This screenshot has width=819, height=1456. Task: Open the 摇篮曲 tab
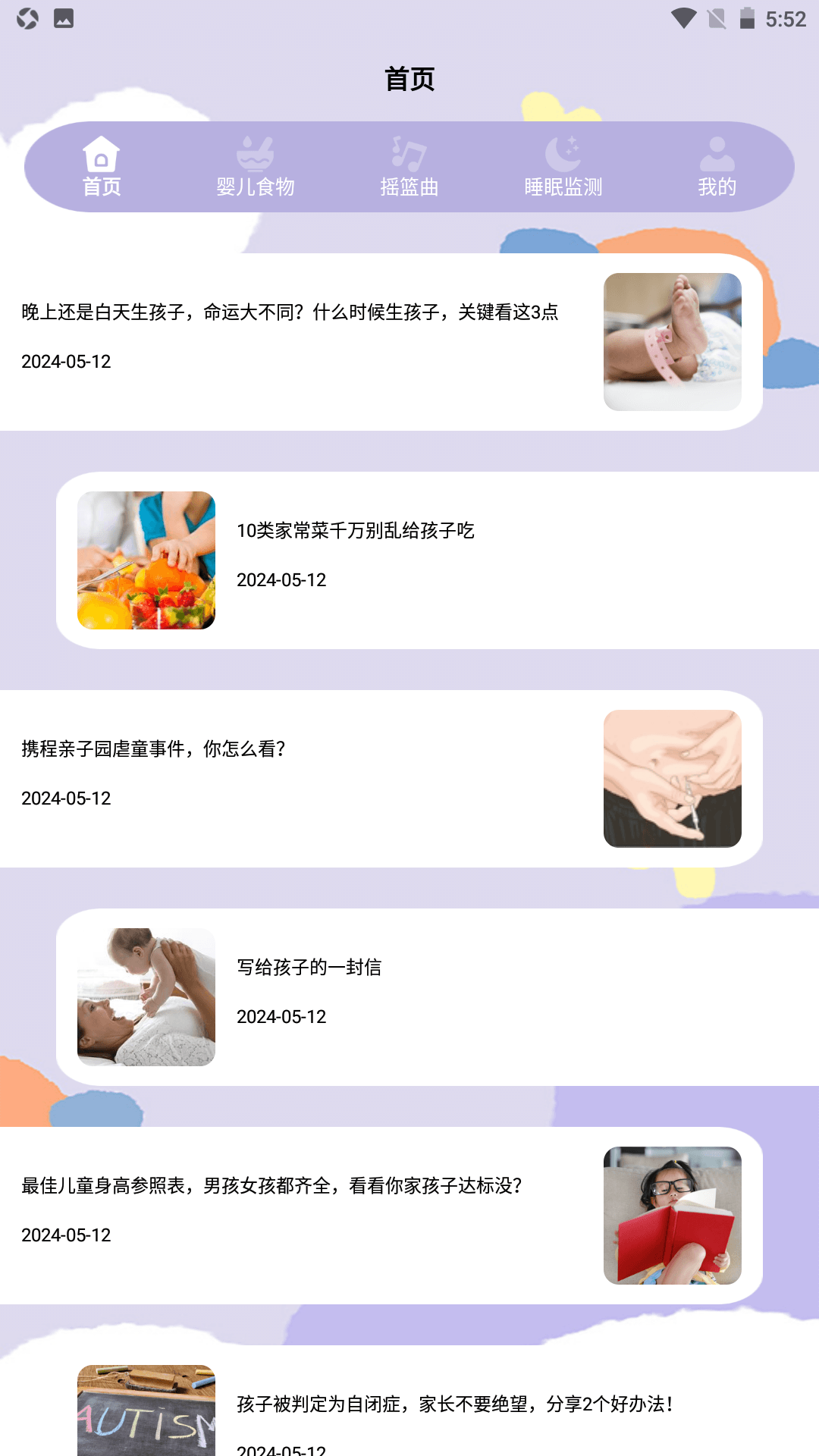[x=409, y=168]
